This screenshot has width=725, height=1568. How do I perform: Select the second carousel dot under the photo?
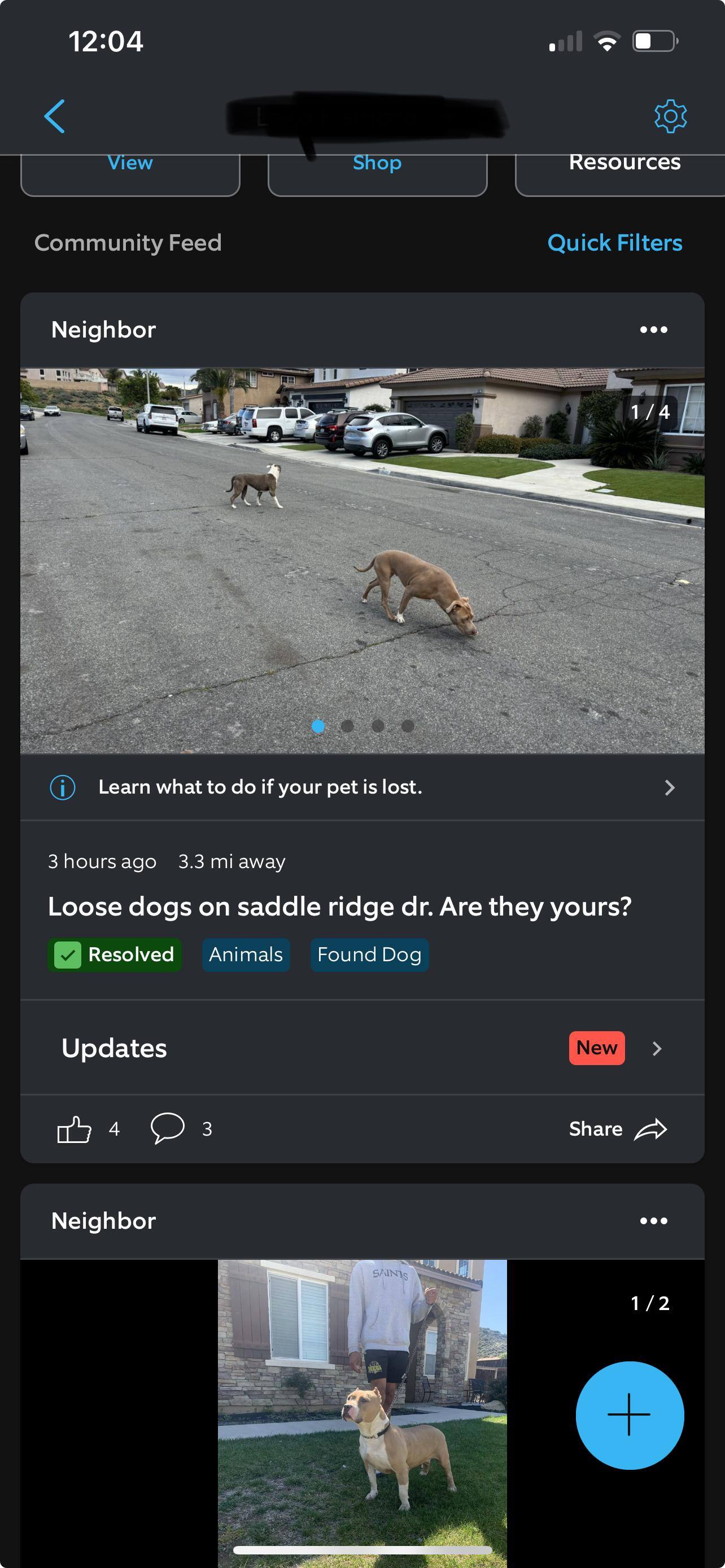coord(348,725)
